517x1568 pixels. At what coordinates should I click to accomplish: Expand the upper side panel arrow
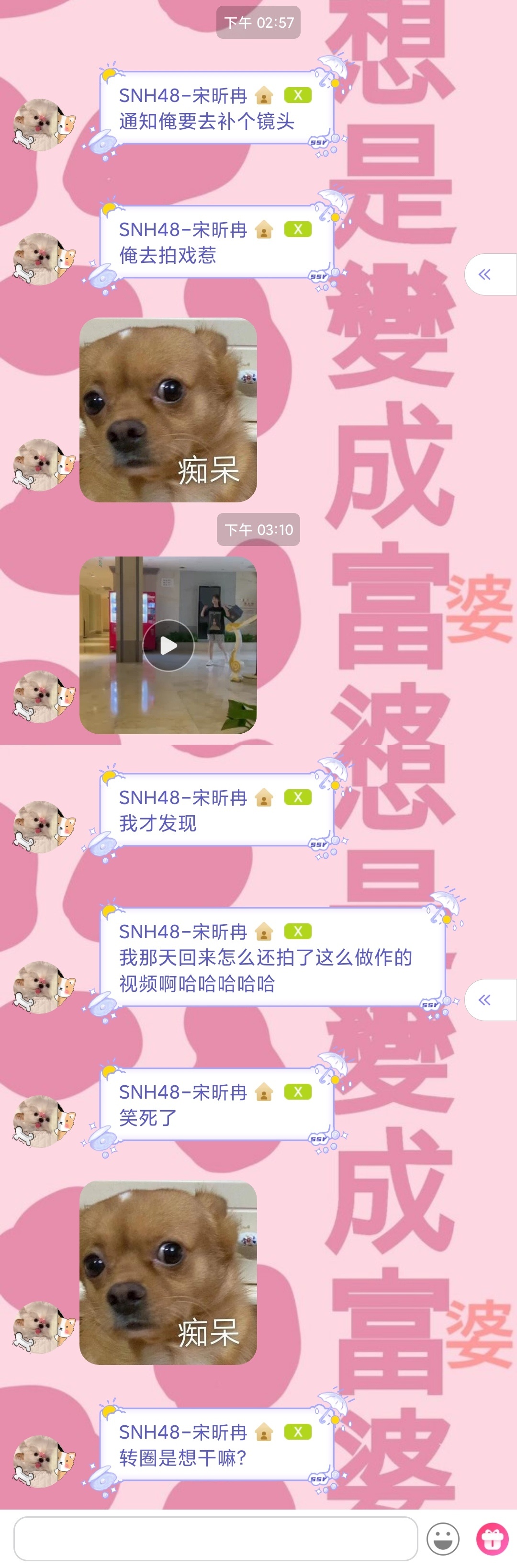tap(486, 274)
